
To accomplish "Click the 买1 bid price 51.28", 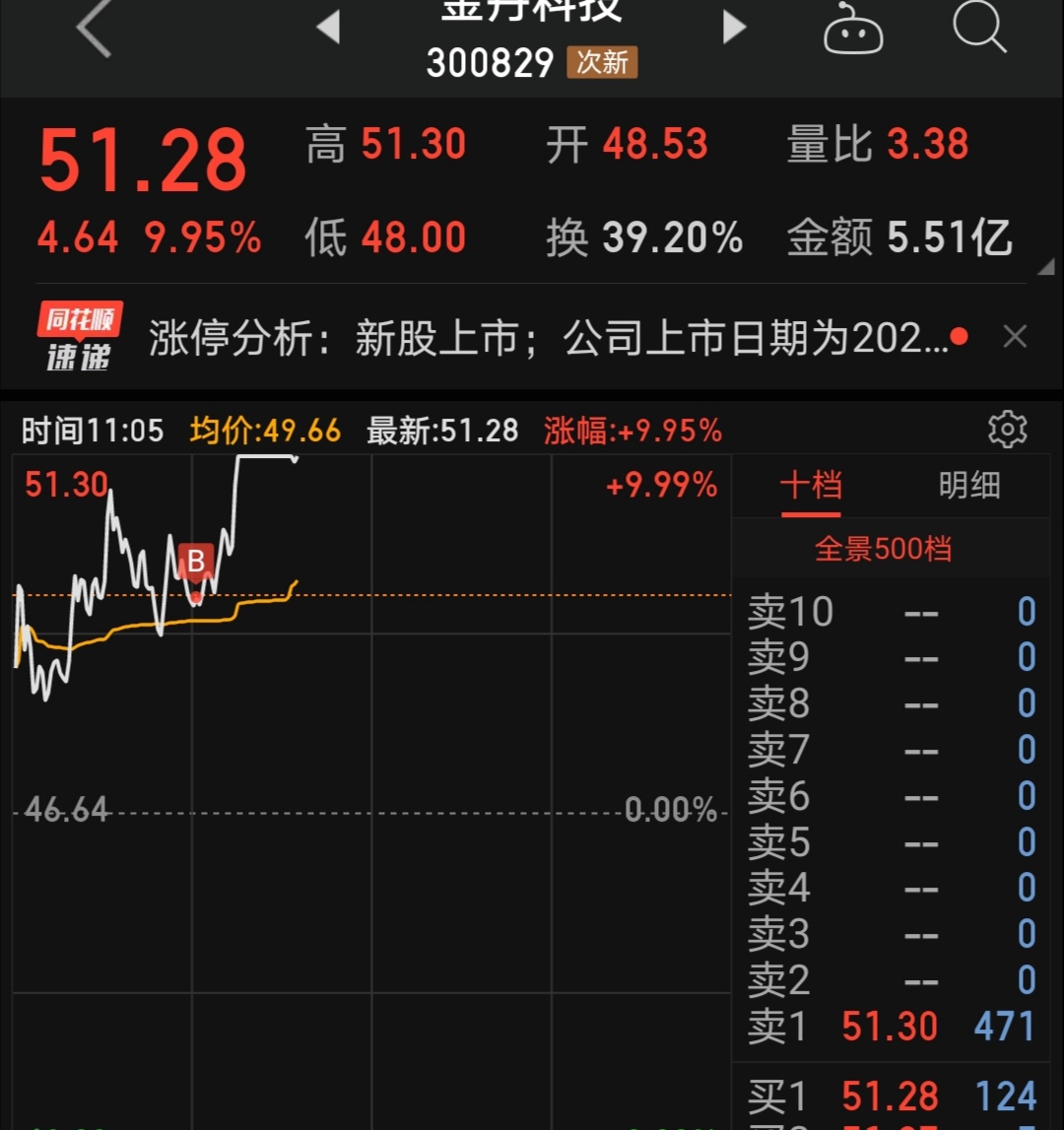I will 890,1095.
